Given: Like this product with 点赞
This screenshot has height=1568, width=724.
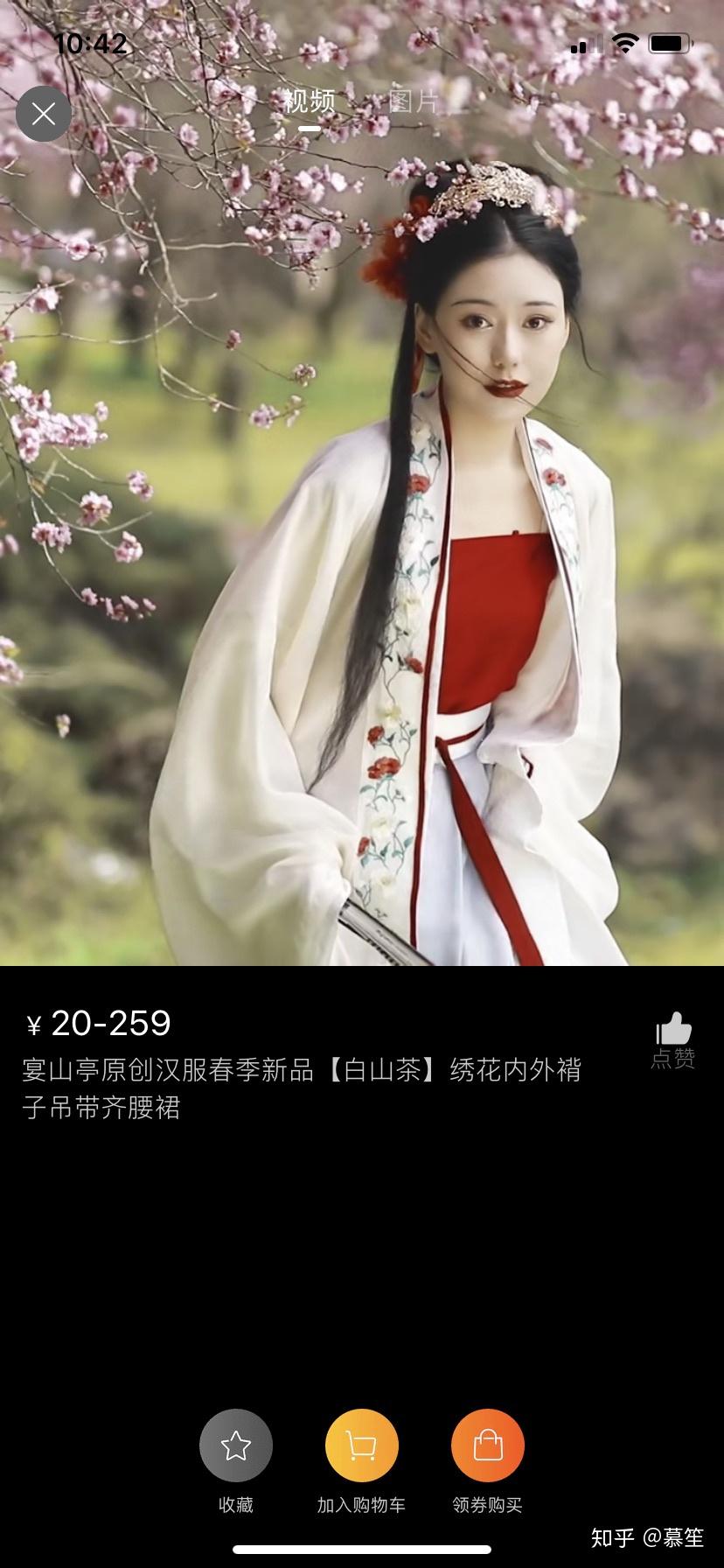Looking at the screenshot, I should [x=672, y=1040].
